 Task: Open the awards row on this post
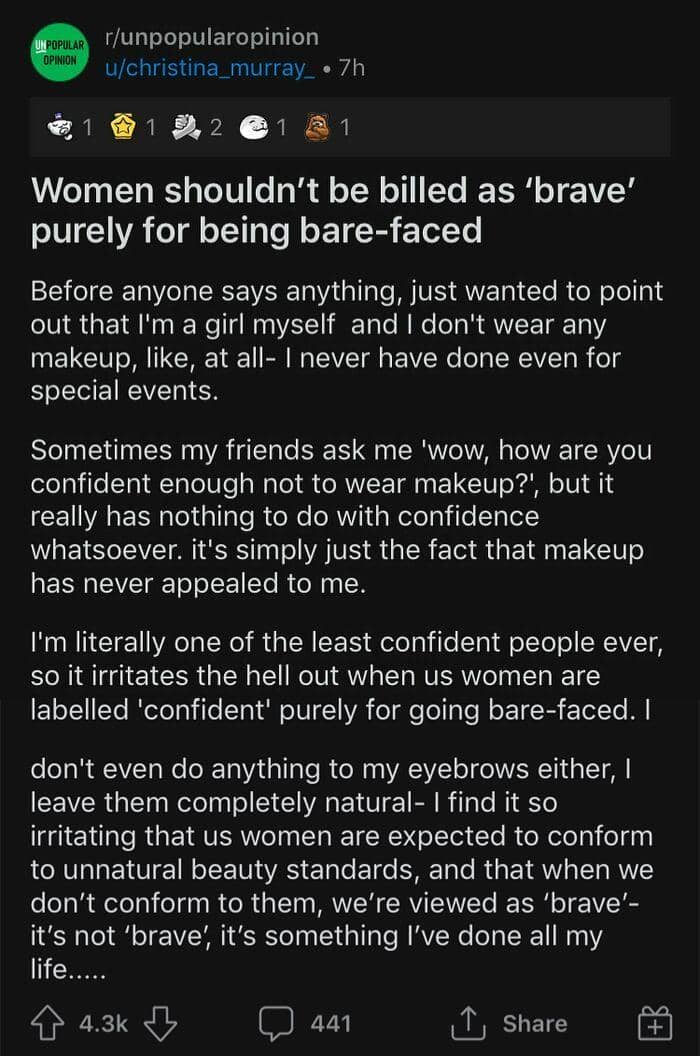[x=350, y=127]
